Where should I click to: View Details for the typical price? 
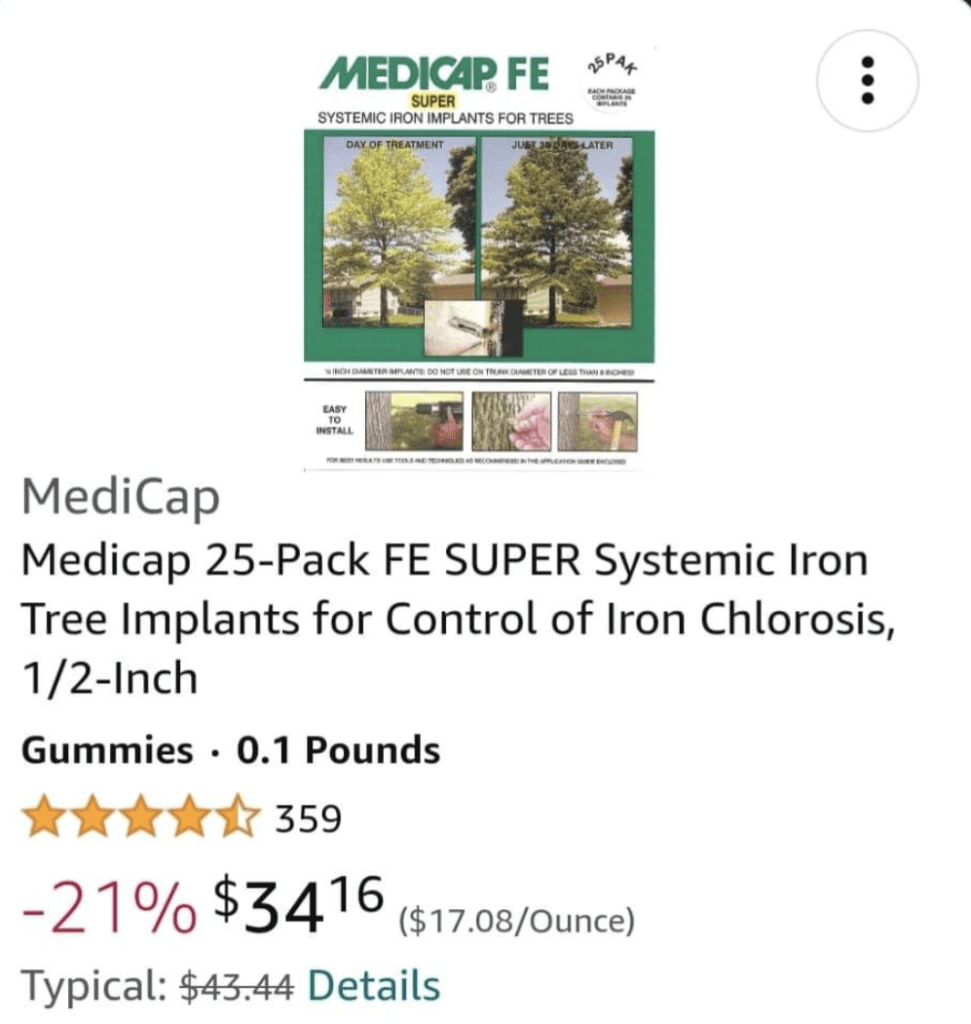(374, 986)
